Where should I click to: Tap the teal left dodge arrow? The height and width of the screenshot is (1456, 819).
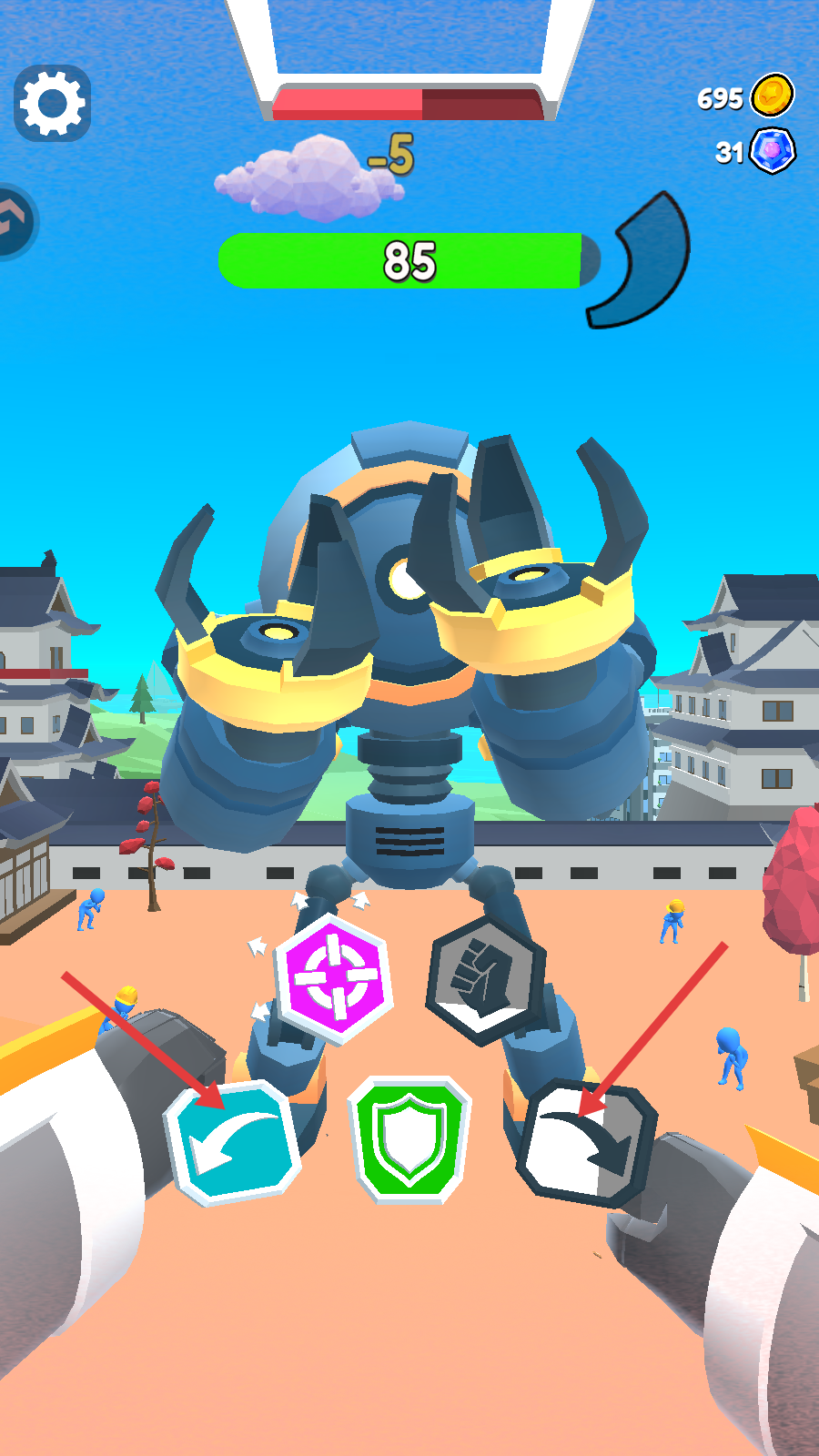pos(233,1143)
